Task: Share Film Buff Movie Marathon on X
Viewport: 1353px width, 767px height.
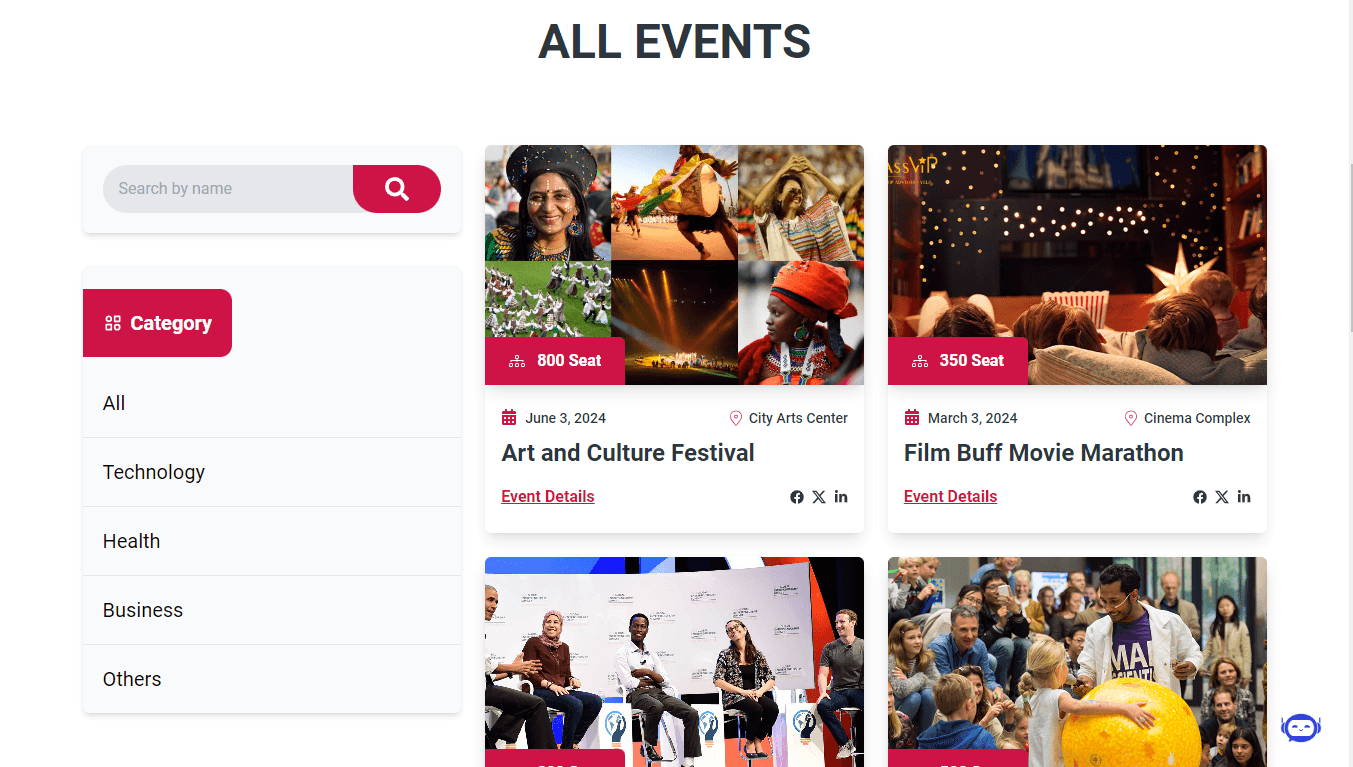Action: click(1222, 497)
